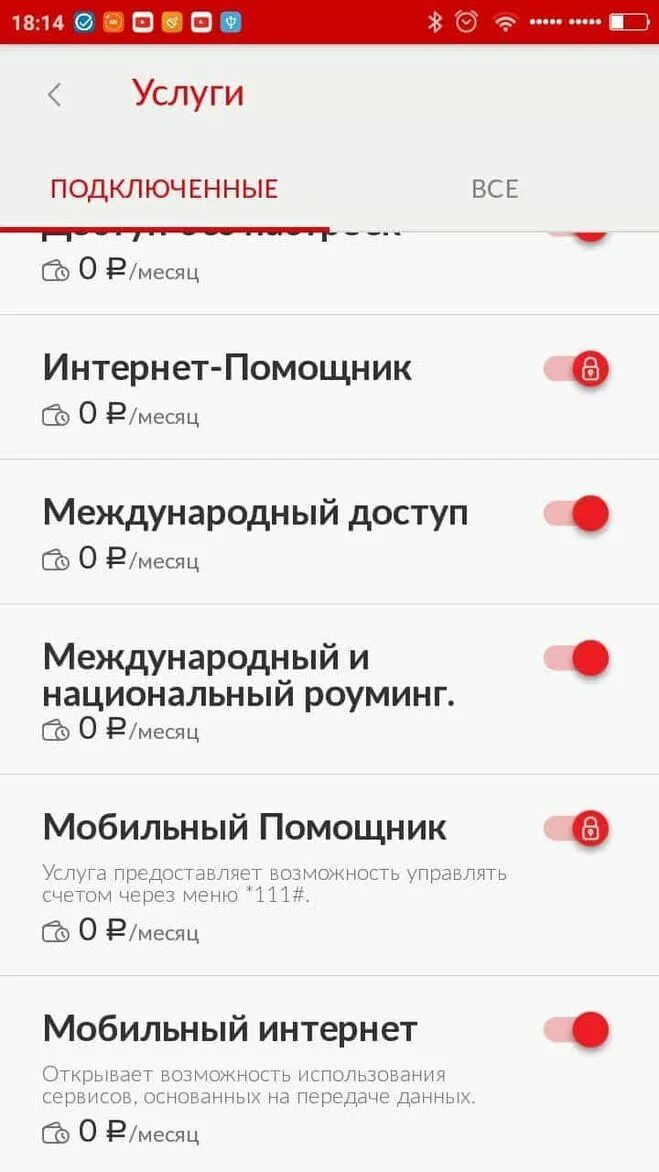
Task: Select the ПОДКЛЮЧЕННЫЕ tab
Action: click(x=164, y=188)
